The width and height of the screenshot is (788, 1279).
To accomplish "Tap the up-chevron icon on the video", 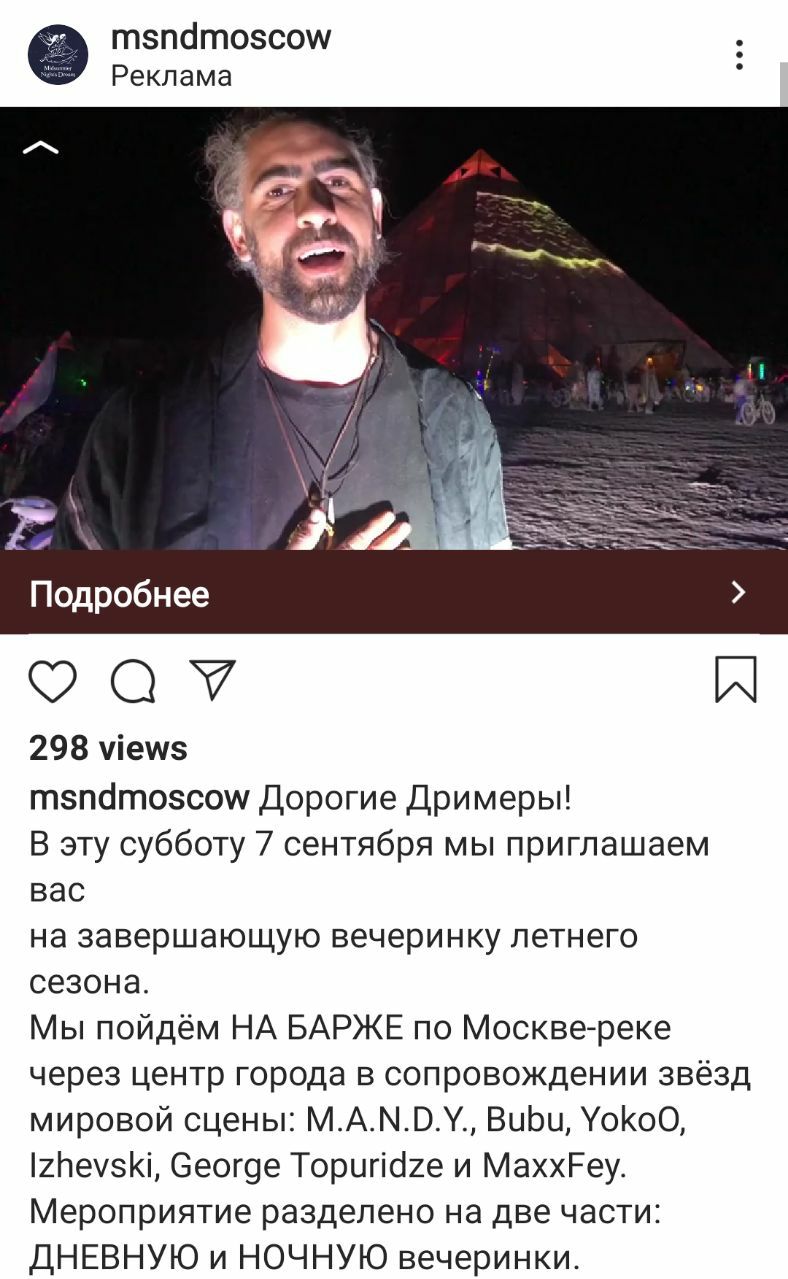I will (40, 149).
